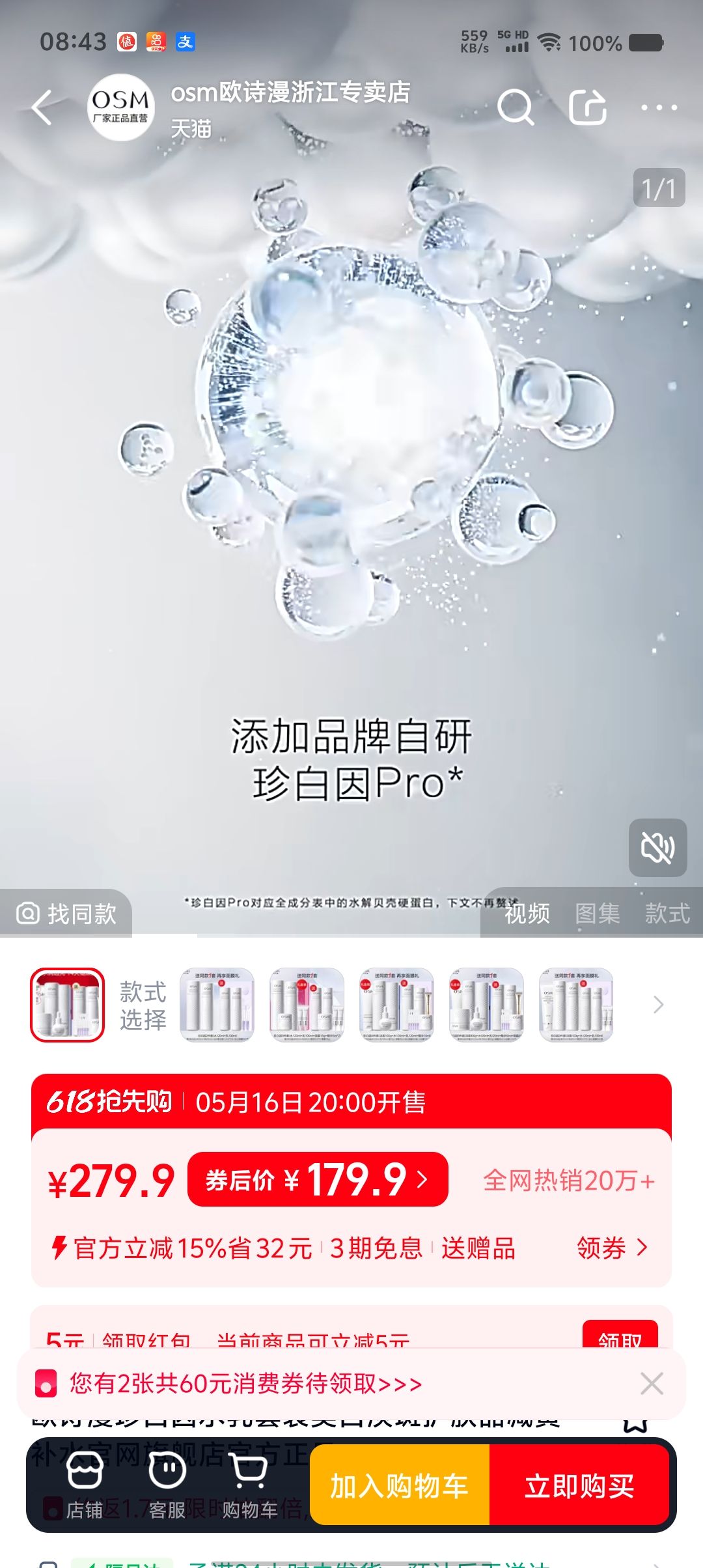Tap 找同款 to find similar items
Viewport: 703px width, 1568px height.
click(x=66, y=914)
